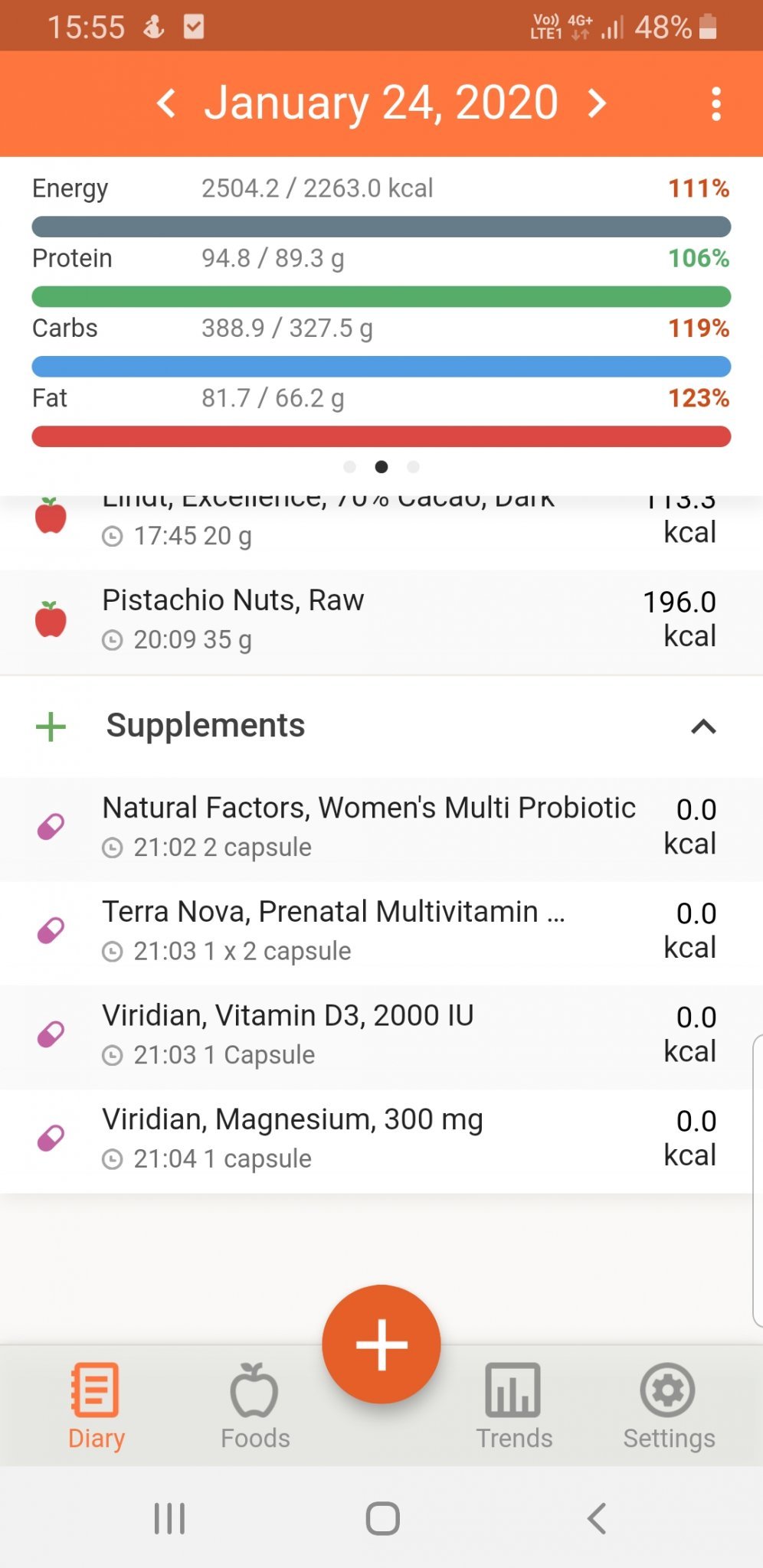Viewport: 763px width, 1568px height.
Task: Open the Settings tab
Action: pos(669,1406)
